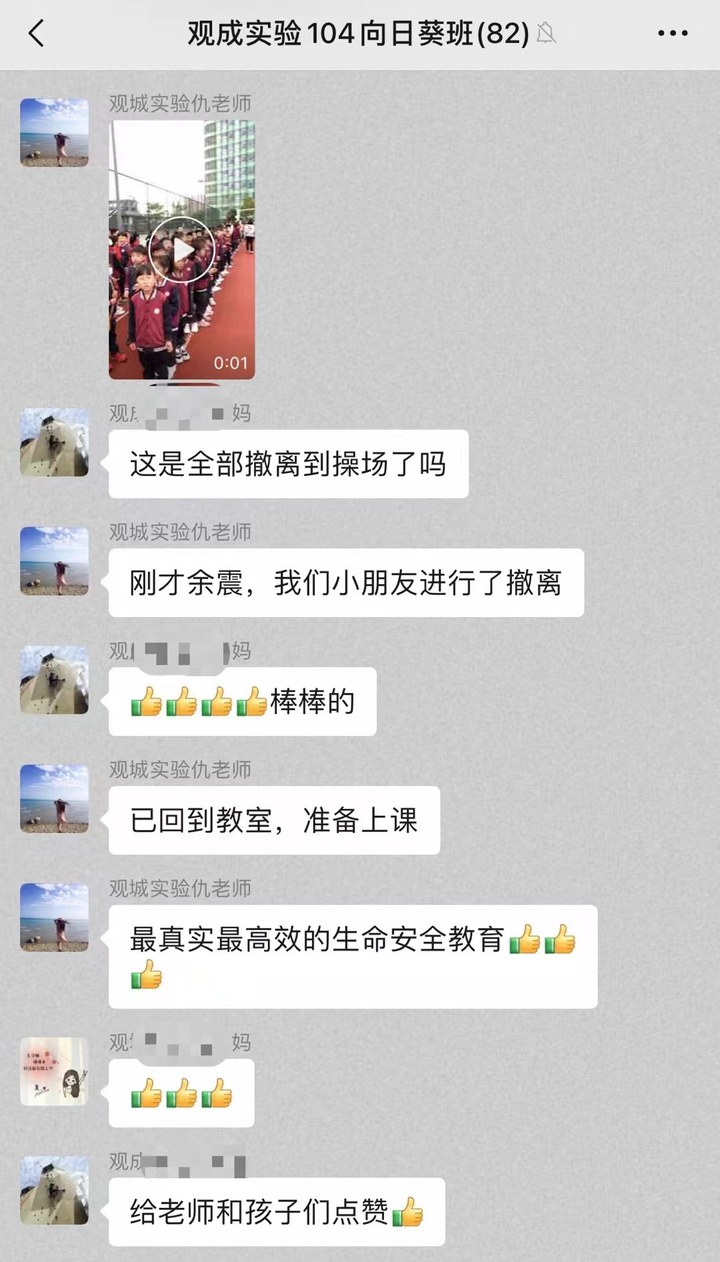Screen dimensions: 720x1262
Task: Open sender avatar of the three-thumbs-up message
Action: click(x=54, y=1071)
